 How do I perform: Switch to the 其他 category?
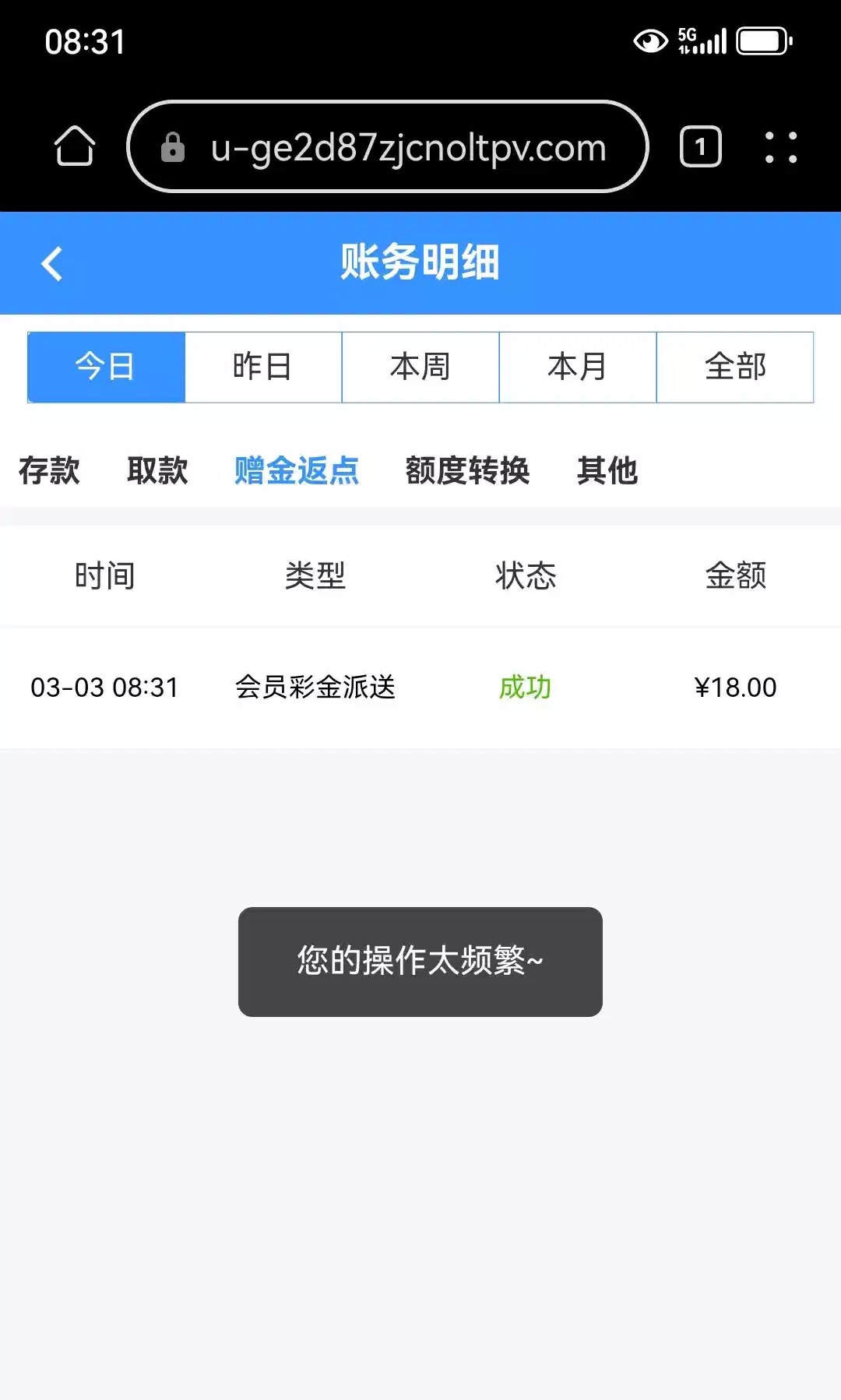607,470
